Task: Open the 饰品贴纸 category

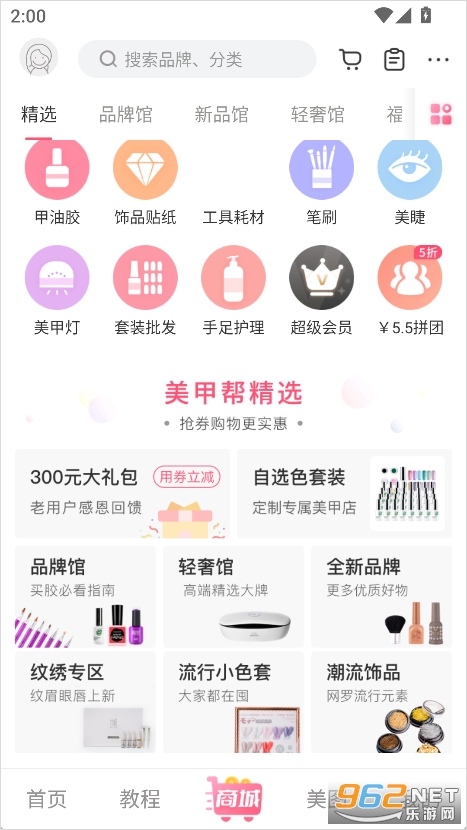Action: click(145, 183)
